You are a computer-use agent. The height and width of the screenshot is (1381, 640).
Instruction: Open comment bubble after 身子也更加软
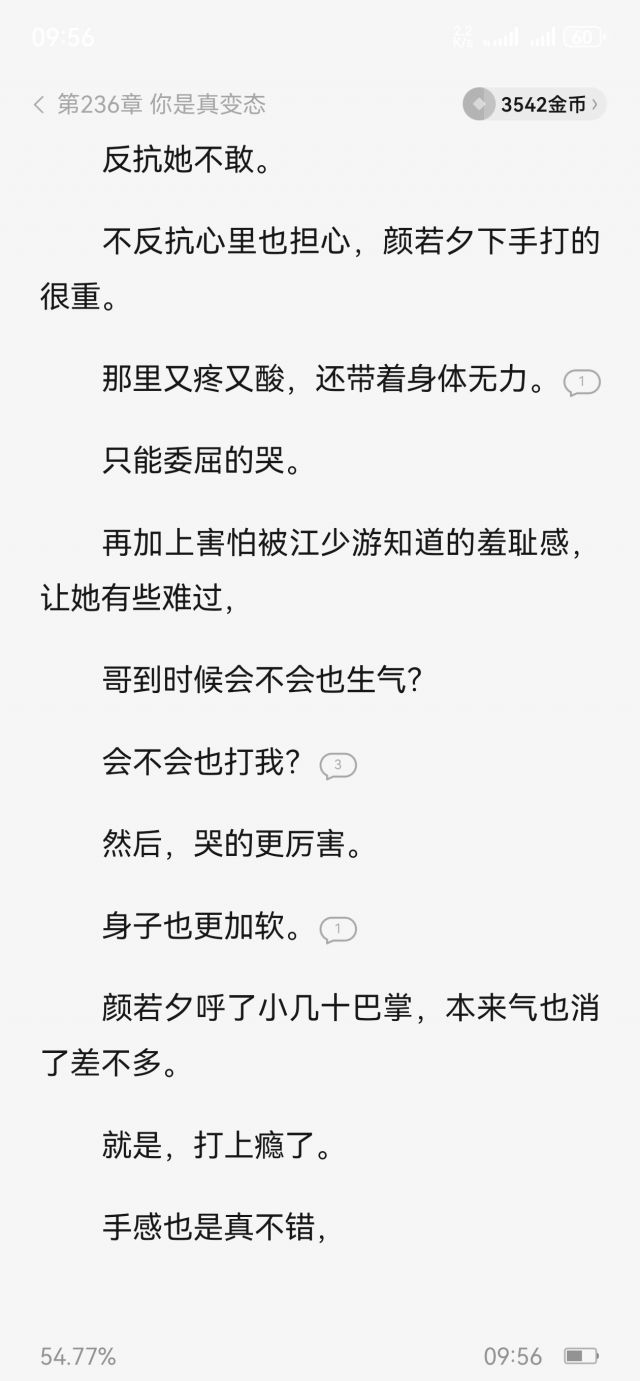[x=338, y=930]
